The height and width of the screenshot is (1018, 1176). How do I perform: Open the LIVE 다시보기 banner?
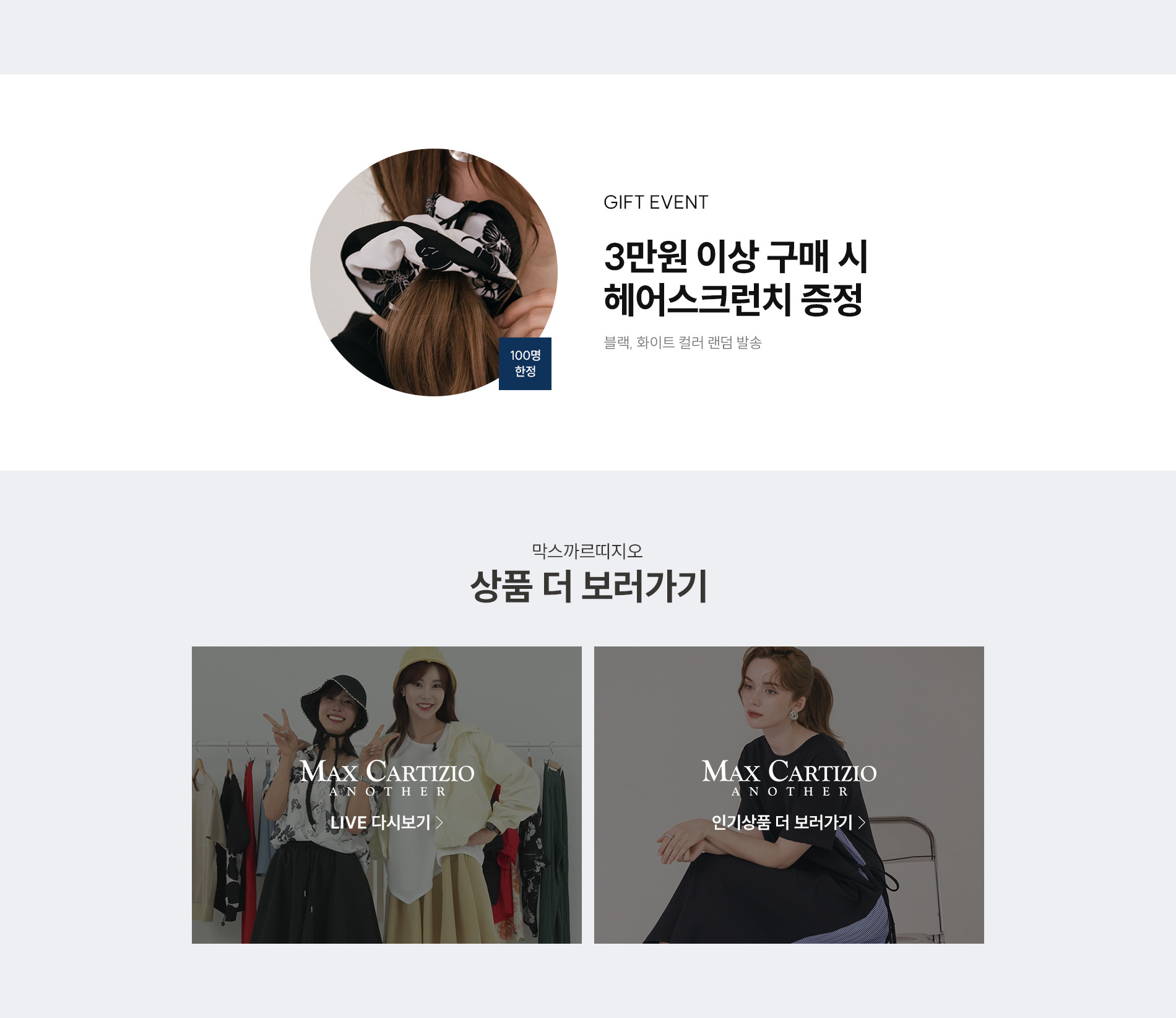[x=387, y=795]
